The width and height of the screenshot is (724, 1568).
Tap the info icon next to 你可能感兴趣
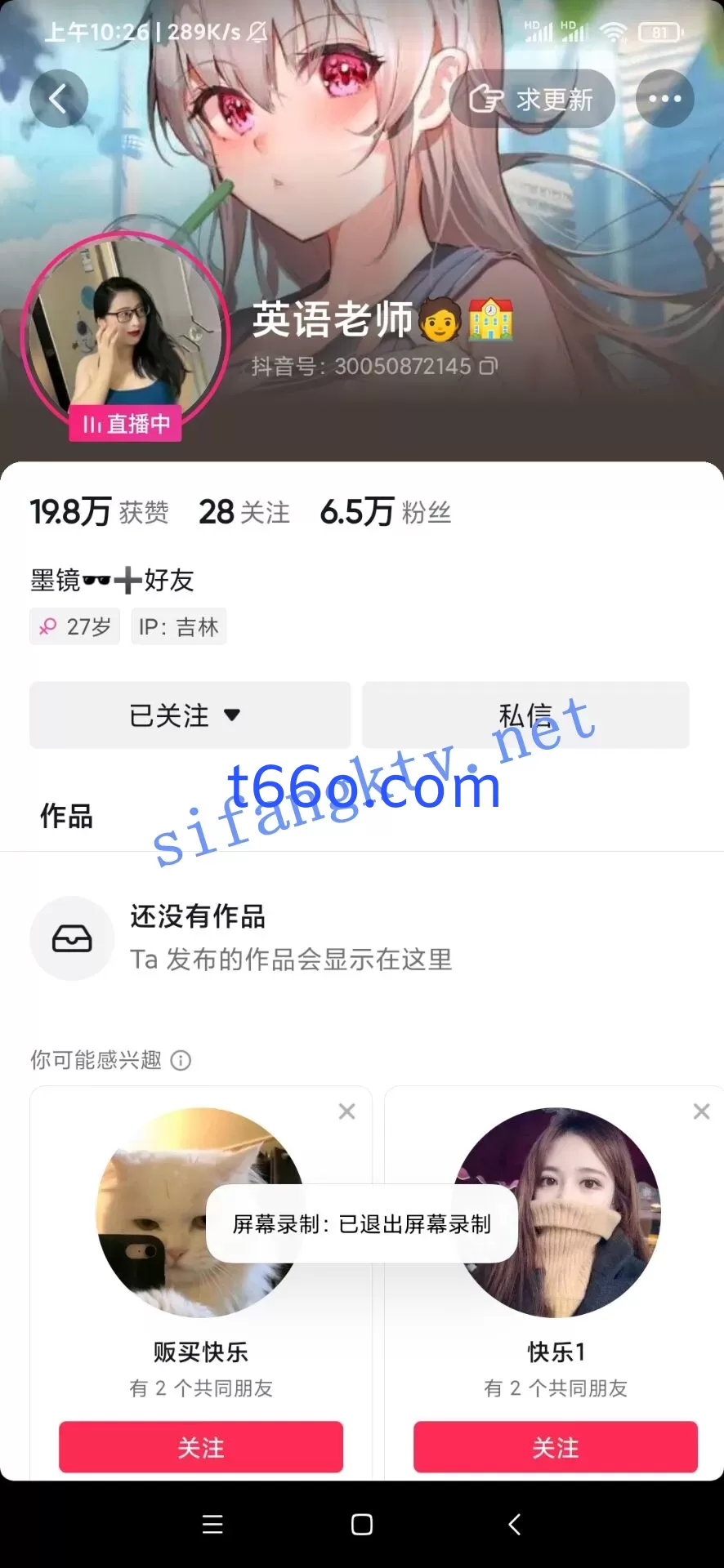tap(181, 1059)
